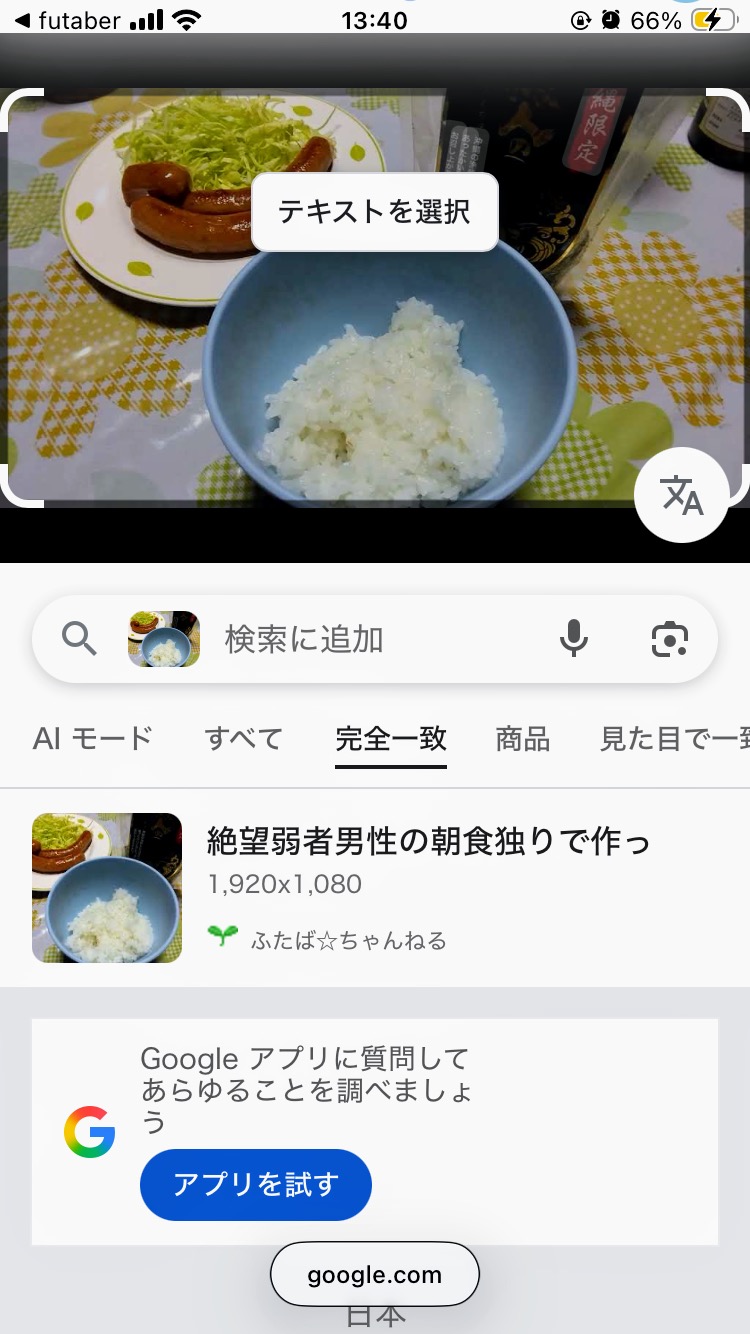The height and width of the screenshot is (1334, 750).
Task: Select the 完全一致 tab
Action: pos(391,739)
